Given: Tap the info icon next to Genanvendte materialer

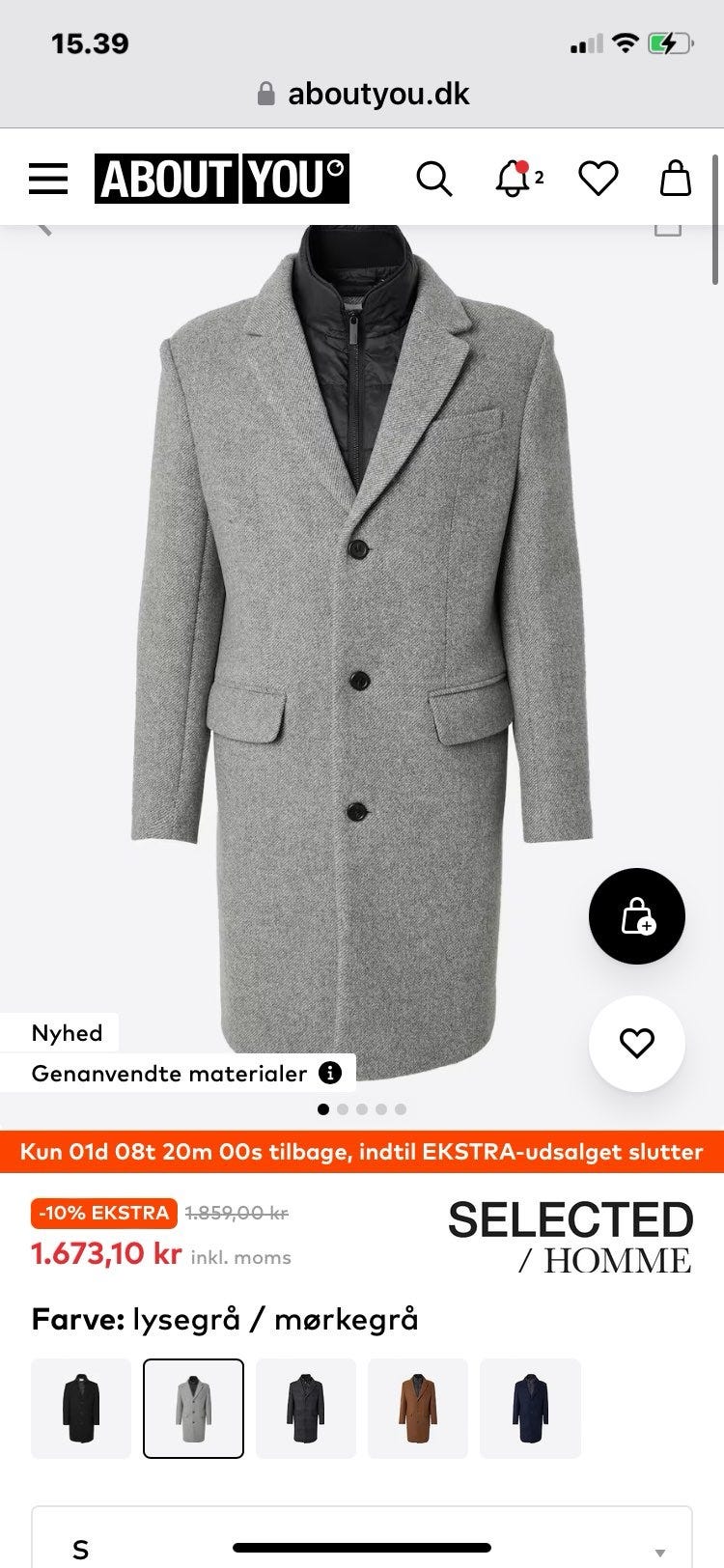Looking at the screenshot, I should point(328,1073).
